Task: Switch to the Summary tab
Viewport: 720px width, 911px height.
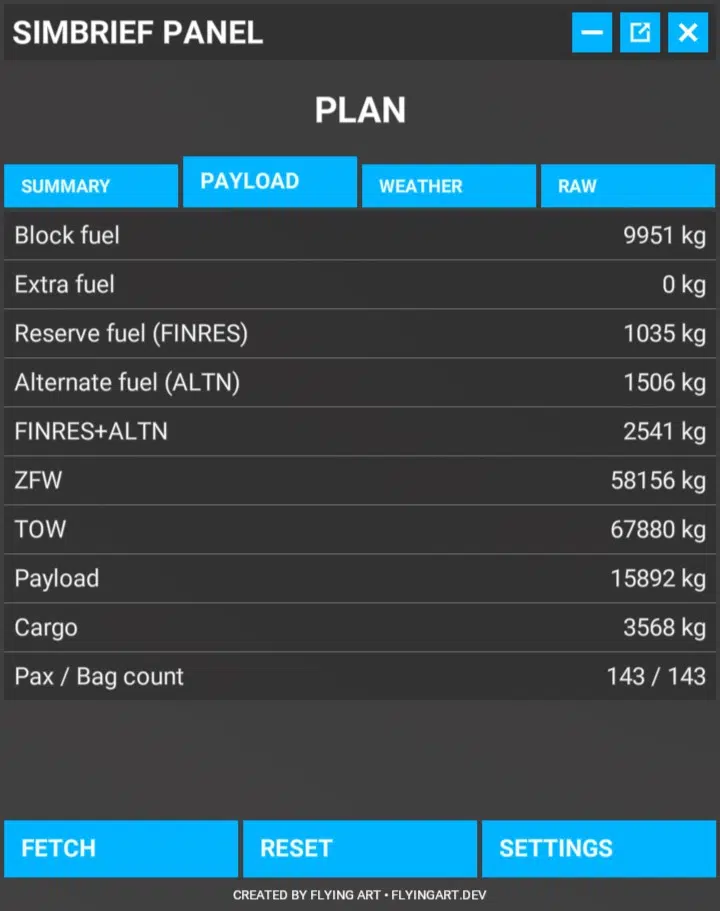Action: pyautogui.click(x=91, y=186)
